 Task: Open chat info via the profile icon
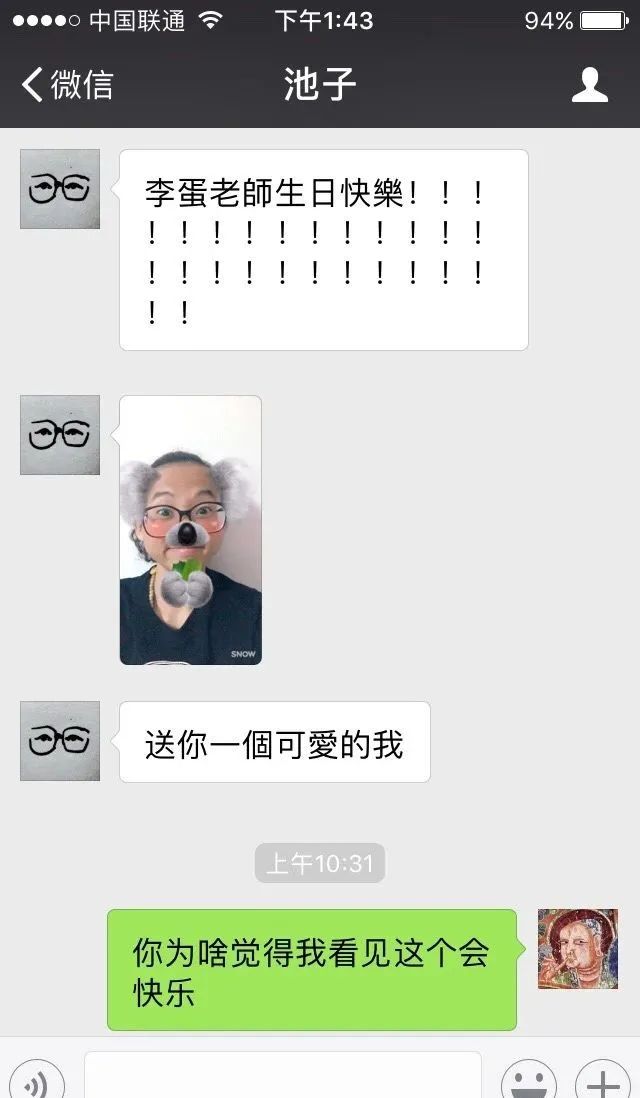tap(589, 85)
